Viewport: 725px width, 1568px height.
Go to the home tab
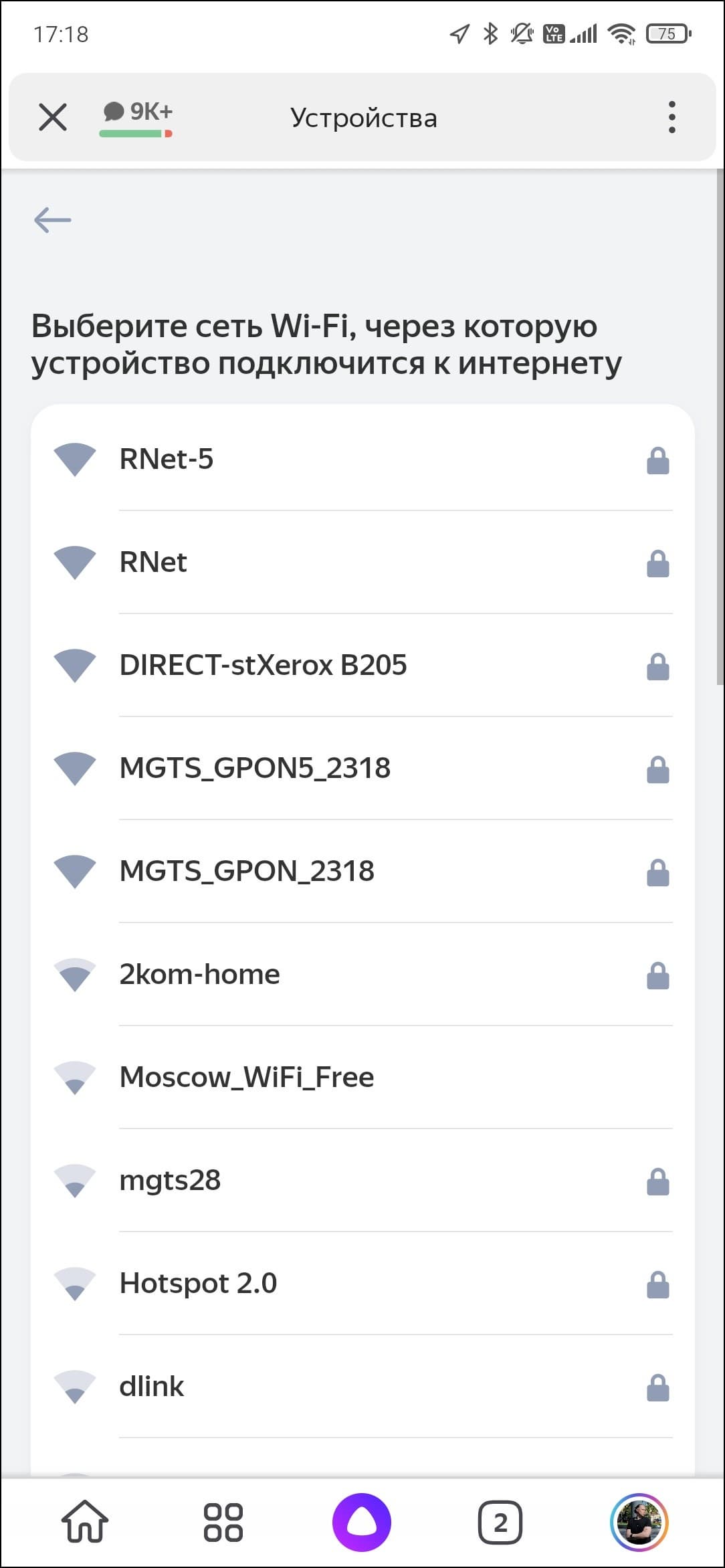(85, 1522)
